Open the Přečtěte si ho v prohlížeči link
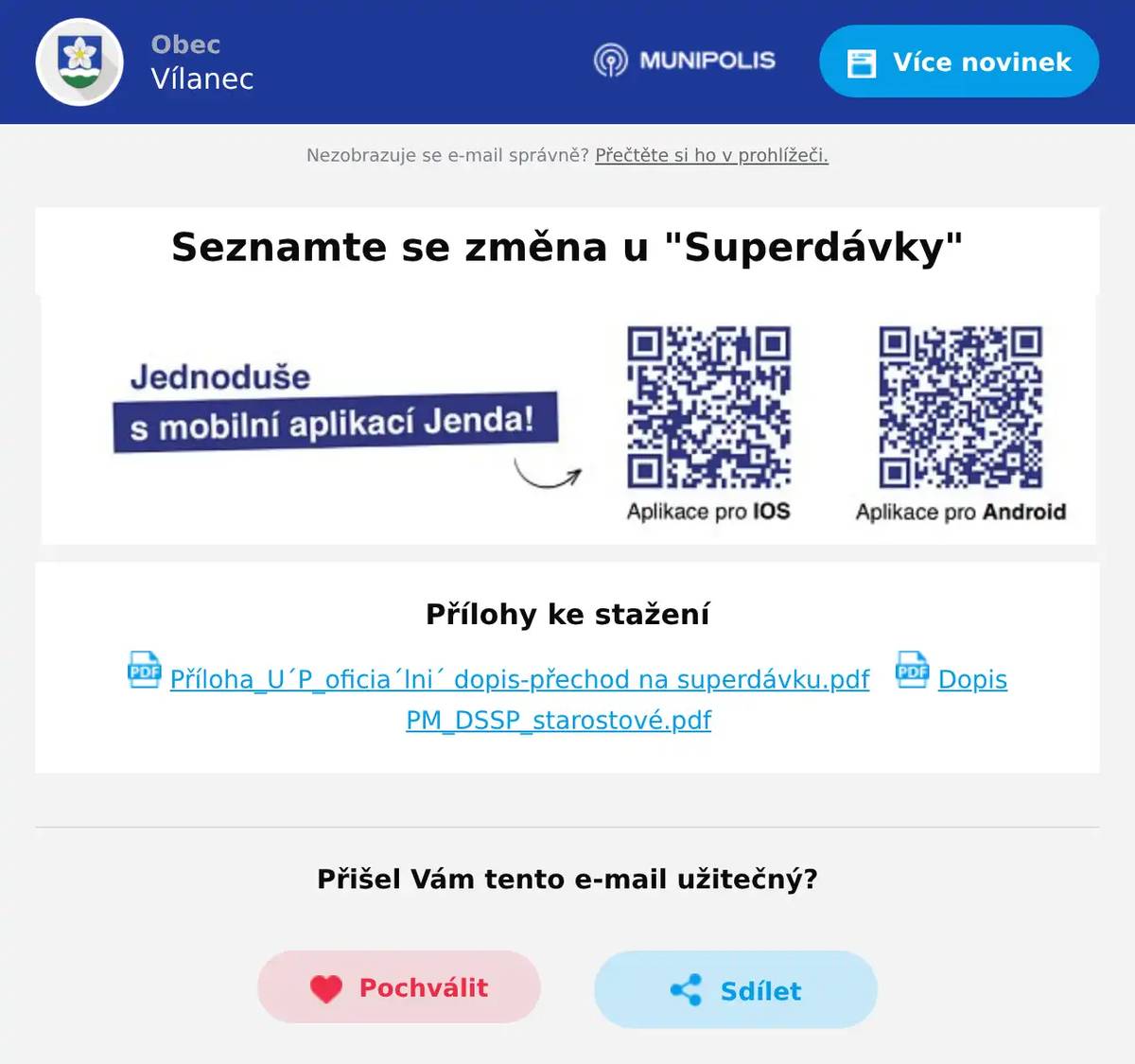1135x1064 pixels. pyautogui.click(x=711, y=155)
